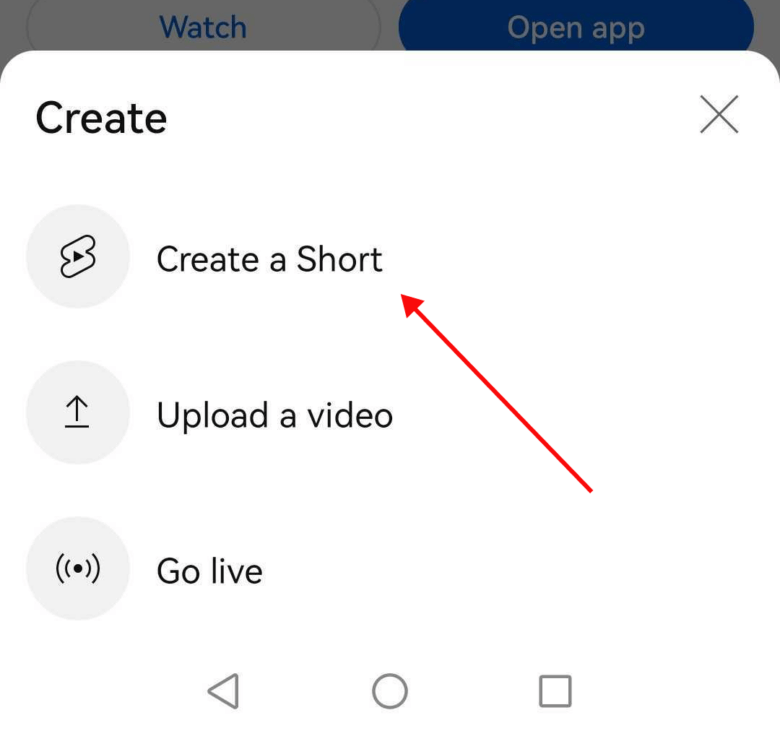This screenshot has height=736, width=780.
Task: Close the Create sheet
Action: click(718, 115)
